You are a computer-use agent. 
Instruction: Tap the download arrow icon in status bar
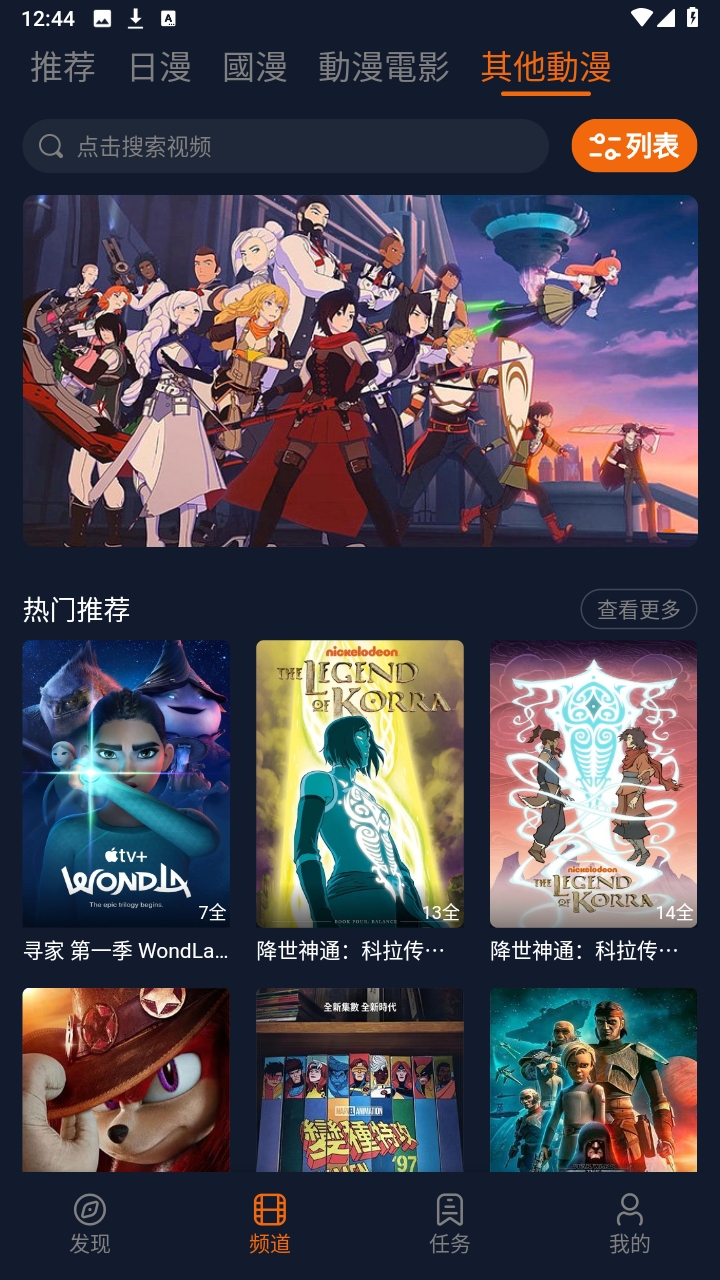click(133, 18)
